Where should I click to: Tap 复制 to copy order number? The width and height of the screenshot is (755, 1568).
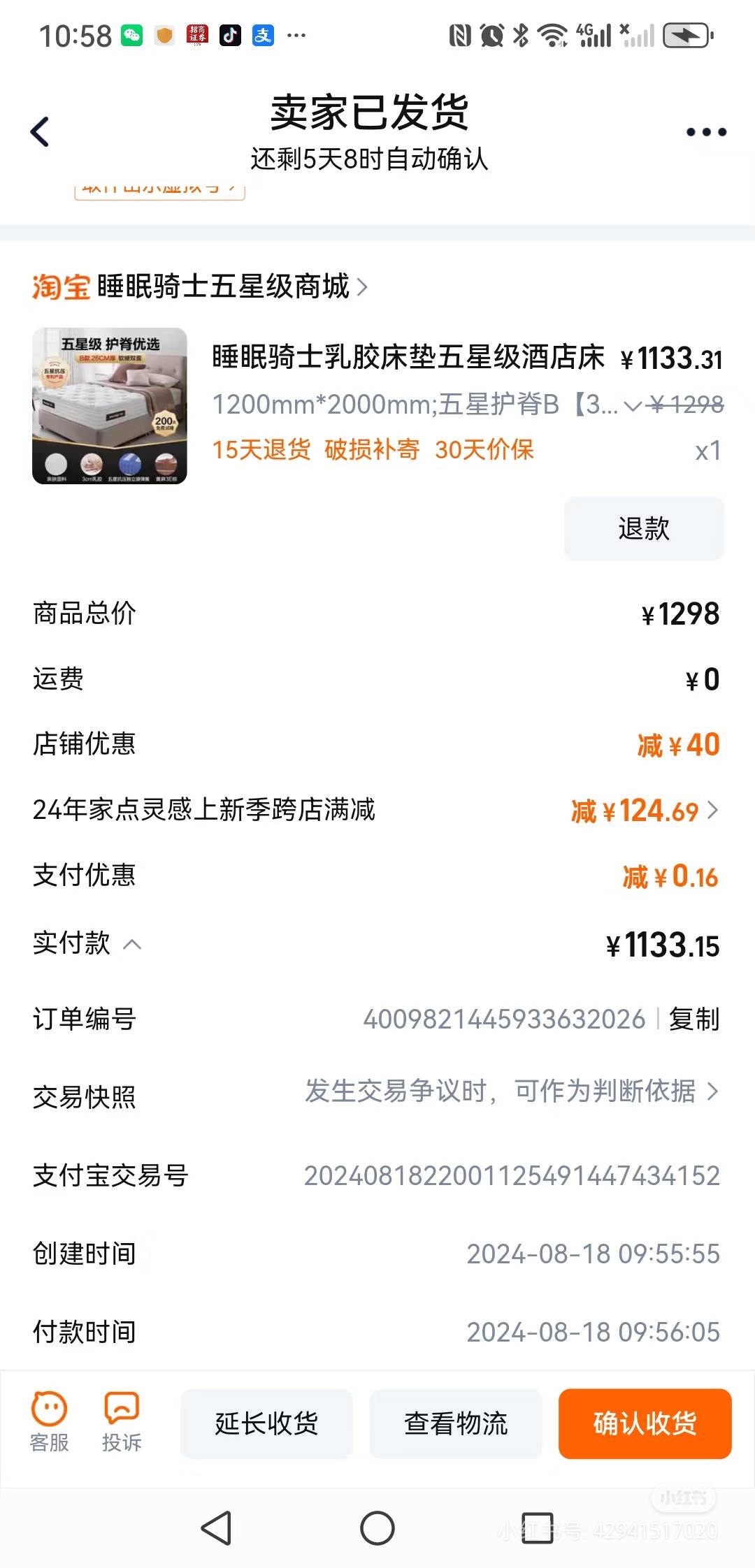[x=696, y=1019]
